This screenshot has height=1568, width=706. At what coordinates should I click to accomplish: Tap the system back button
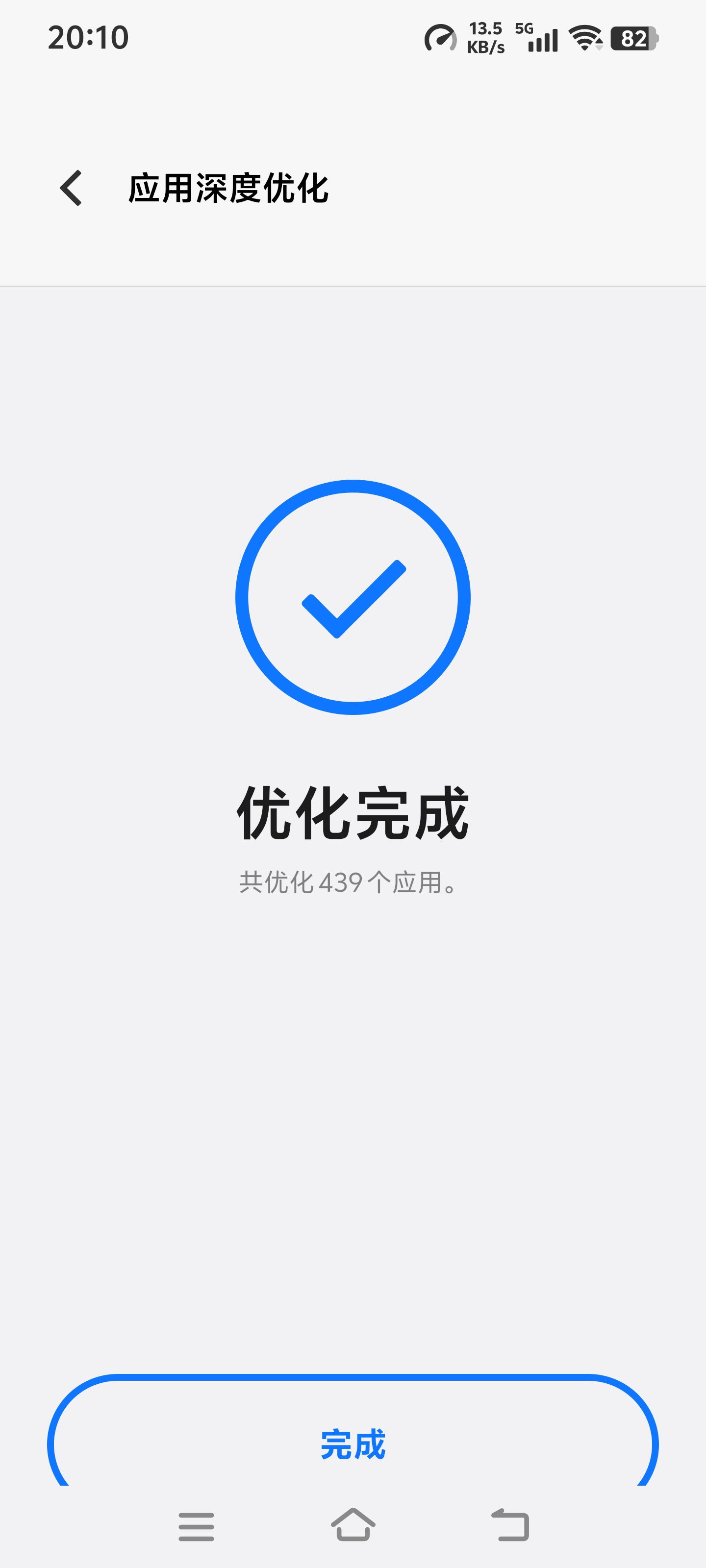(x=510, y=1525)
